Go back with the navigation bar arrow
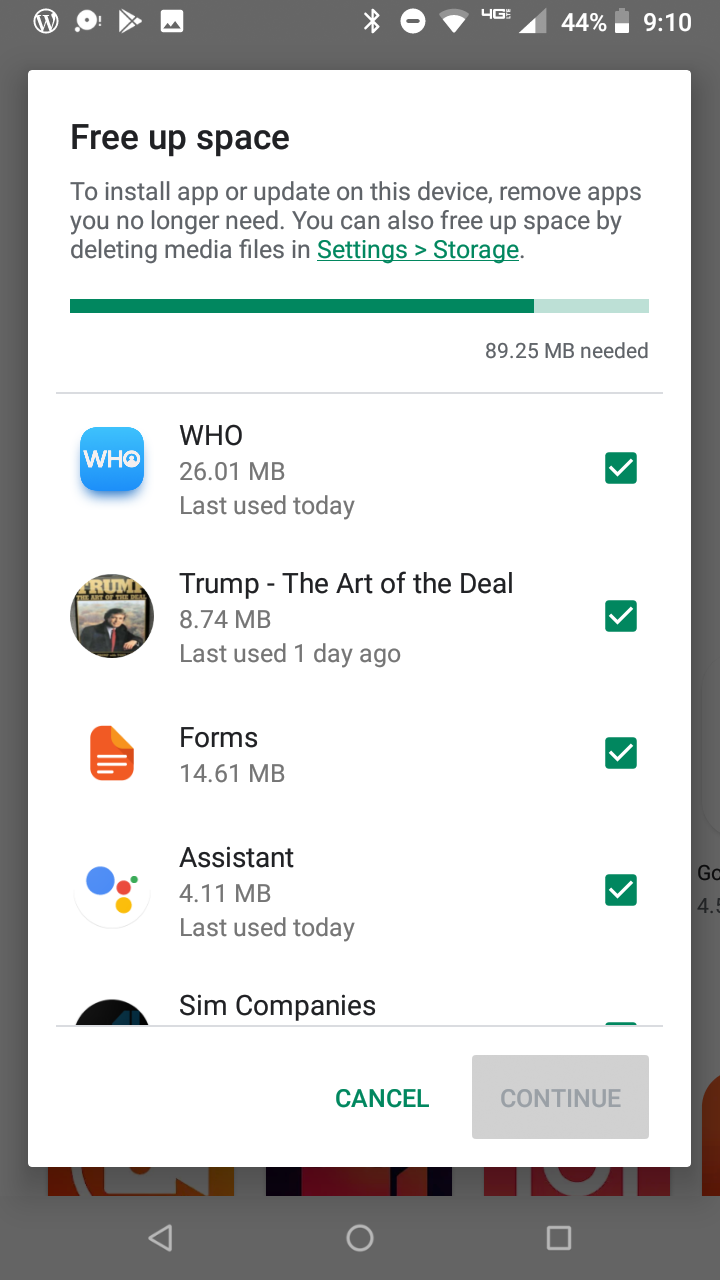 (160, 1238)
